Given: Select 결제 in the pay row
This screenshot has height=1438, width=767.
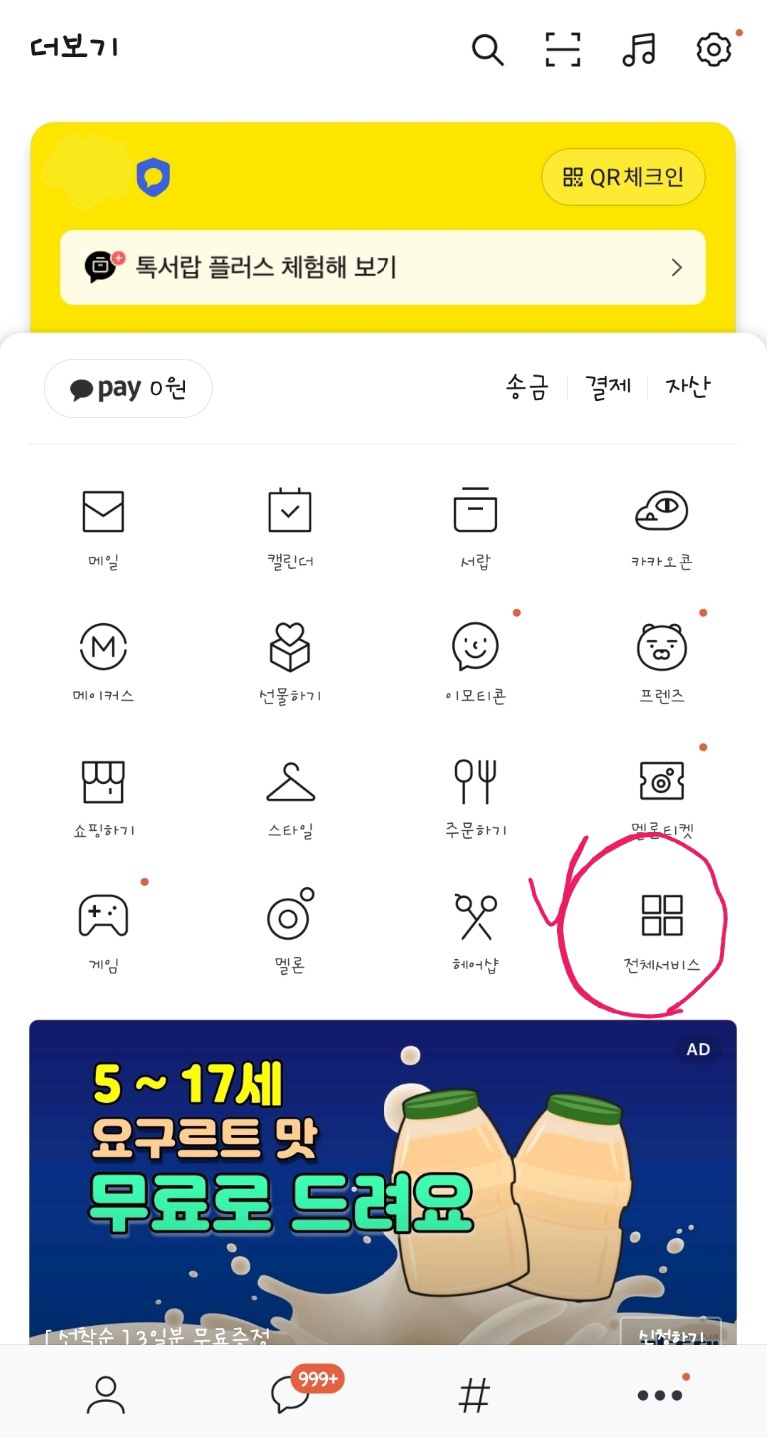Looking at the screenshot, I should (x=608, y=387).
